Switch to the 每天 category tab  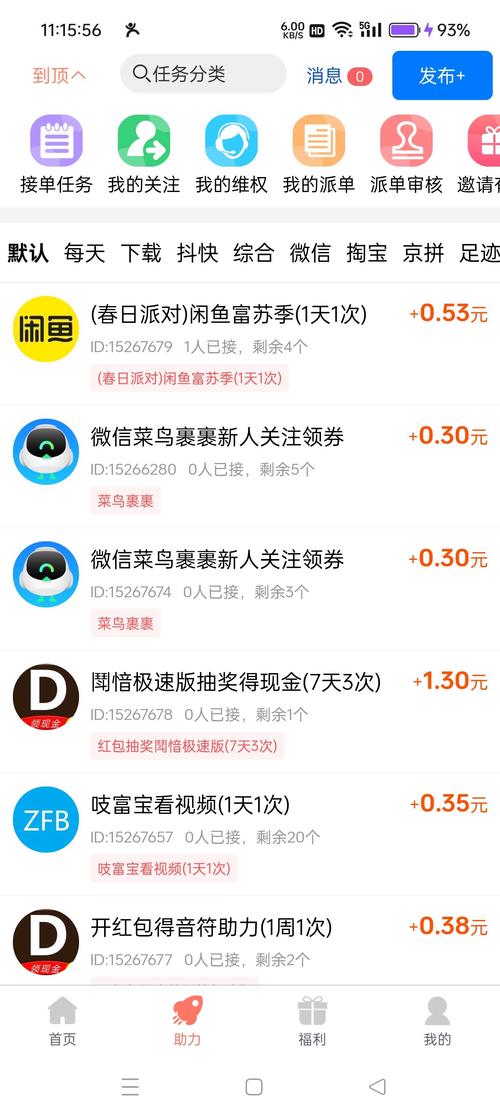[x=84, y=253]
